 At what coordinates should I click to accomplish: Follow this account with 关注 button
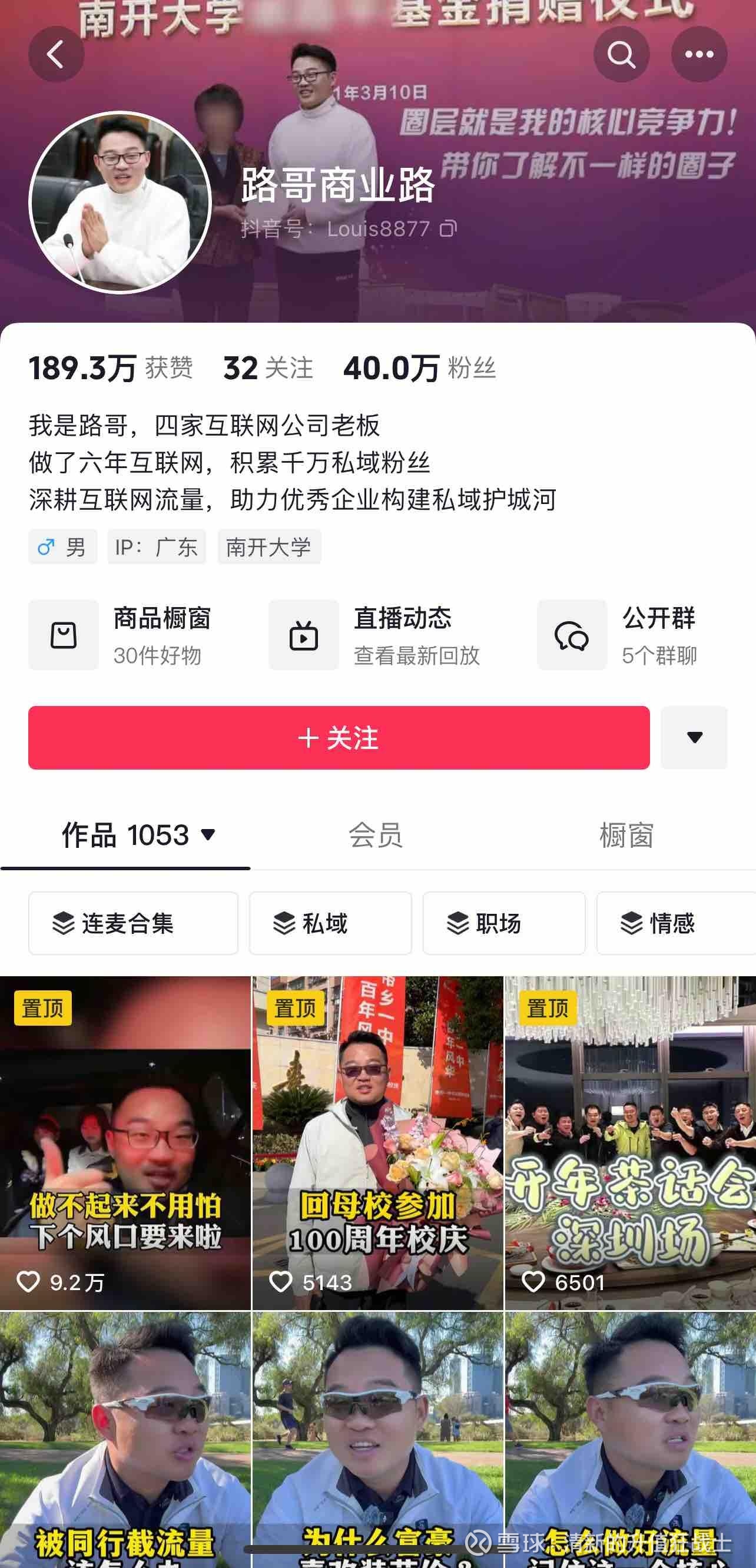[339, 738]
